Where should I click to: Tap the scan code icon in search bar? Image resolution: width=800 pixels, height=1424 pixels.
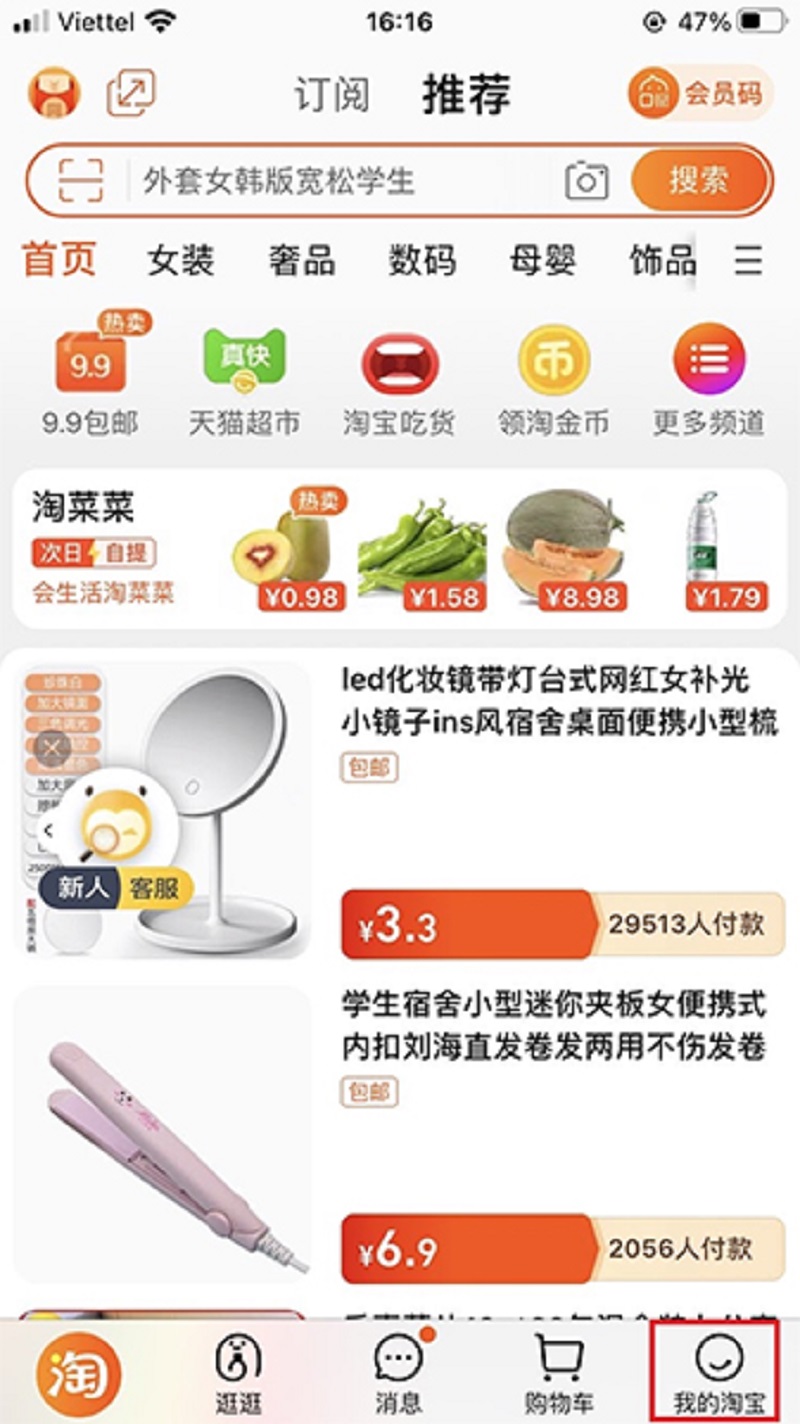point(80,181)
